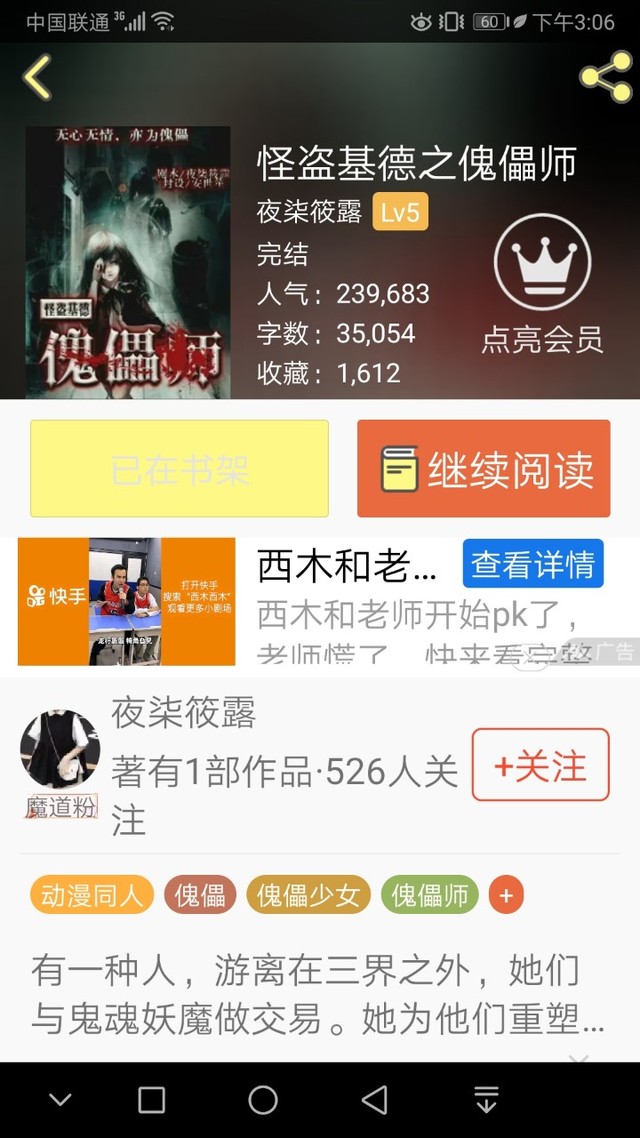640x1138 pixels.
Task: Open 夜柒筱露's author avatar
Action: point(60,750)
